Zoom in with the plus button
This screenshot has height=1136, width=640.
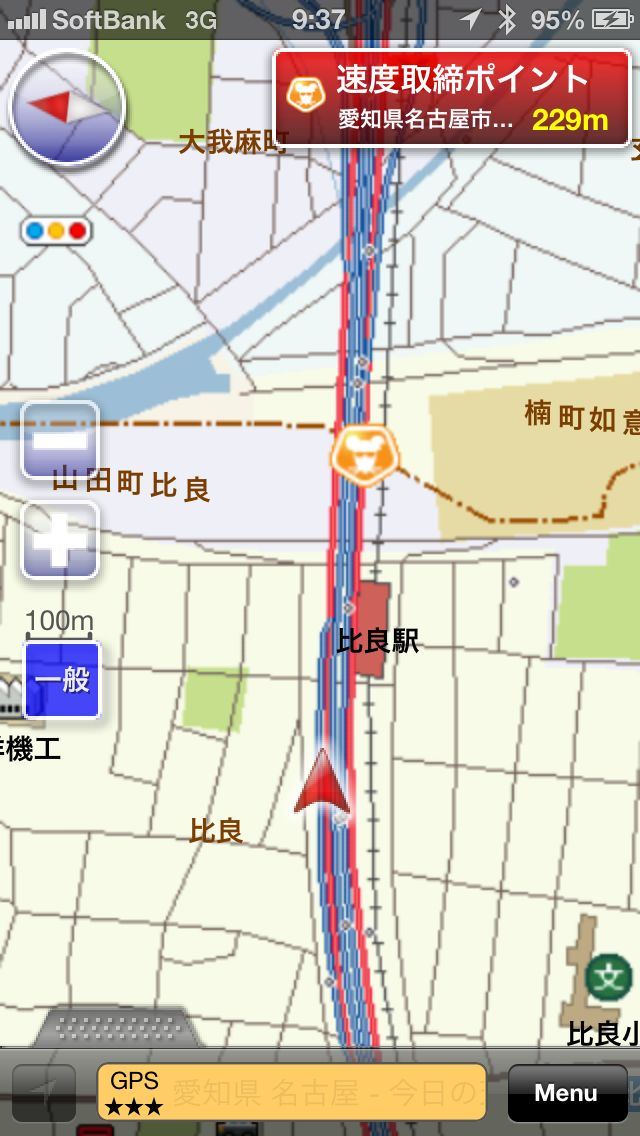tap(60, 541)
